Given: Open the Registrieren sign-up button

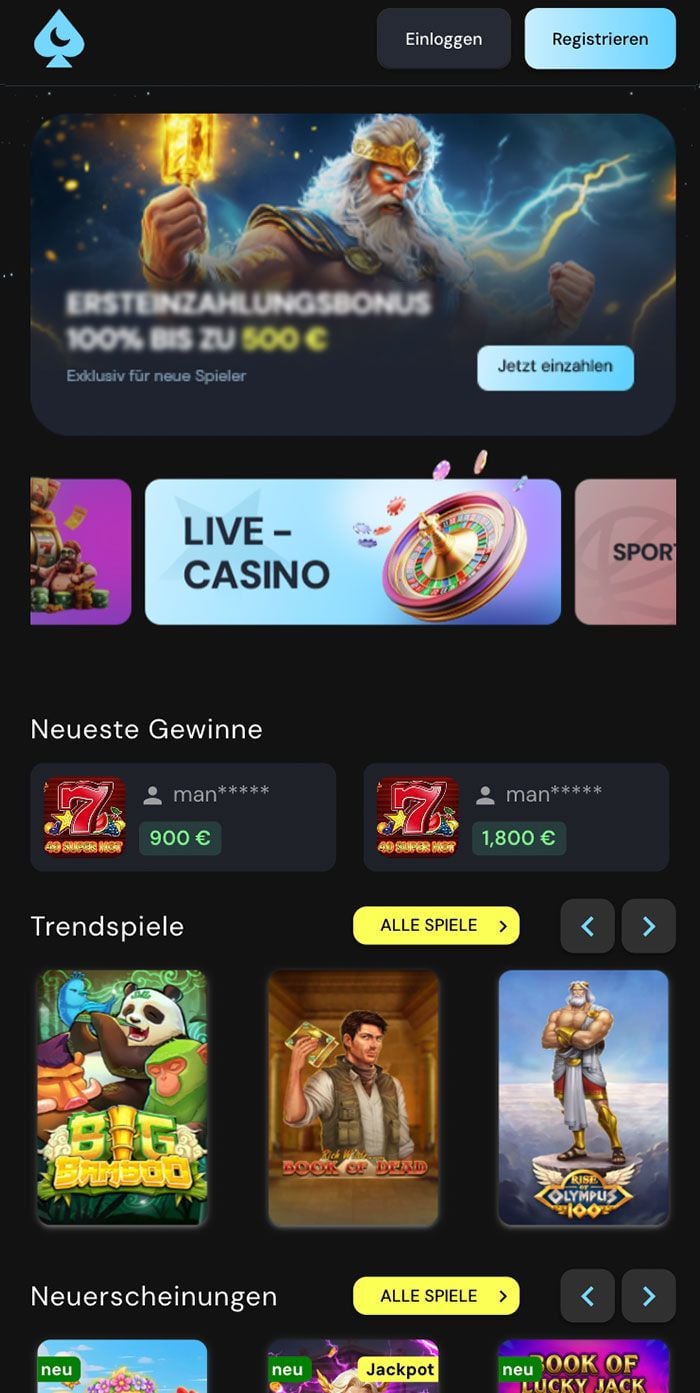Looking at the screenshot, I should [600, 39].
